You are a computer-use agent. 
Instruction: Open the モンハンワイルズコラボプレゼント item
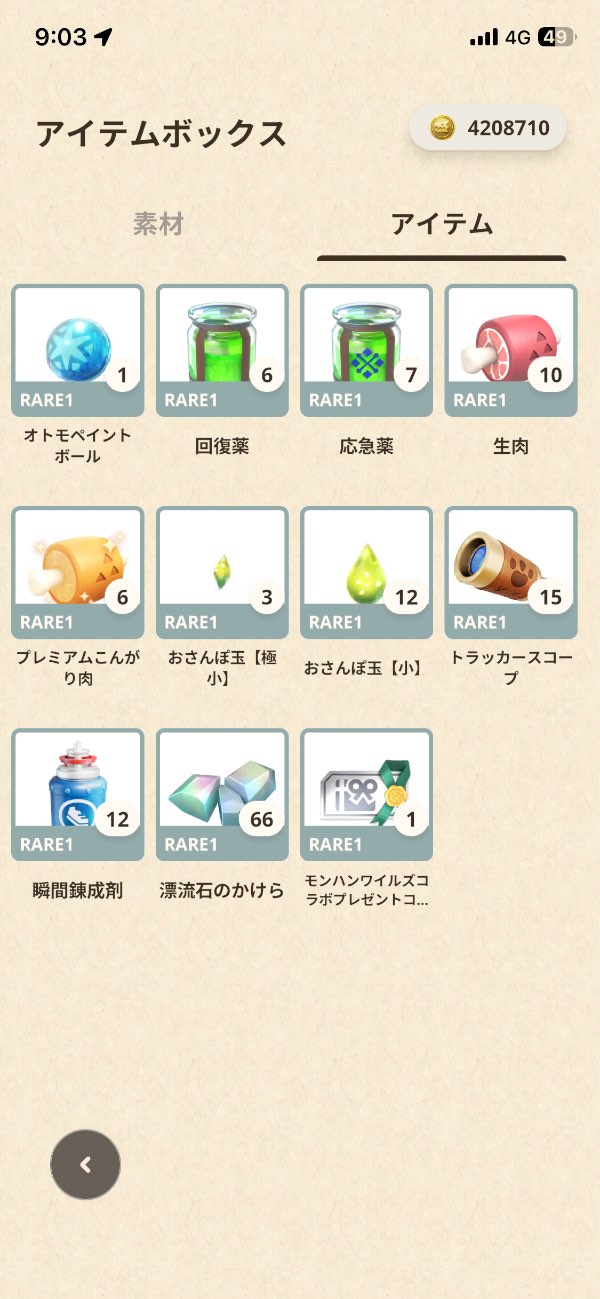366,794
